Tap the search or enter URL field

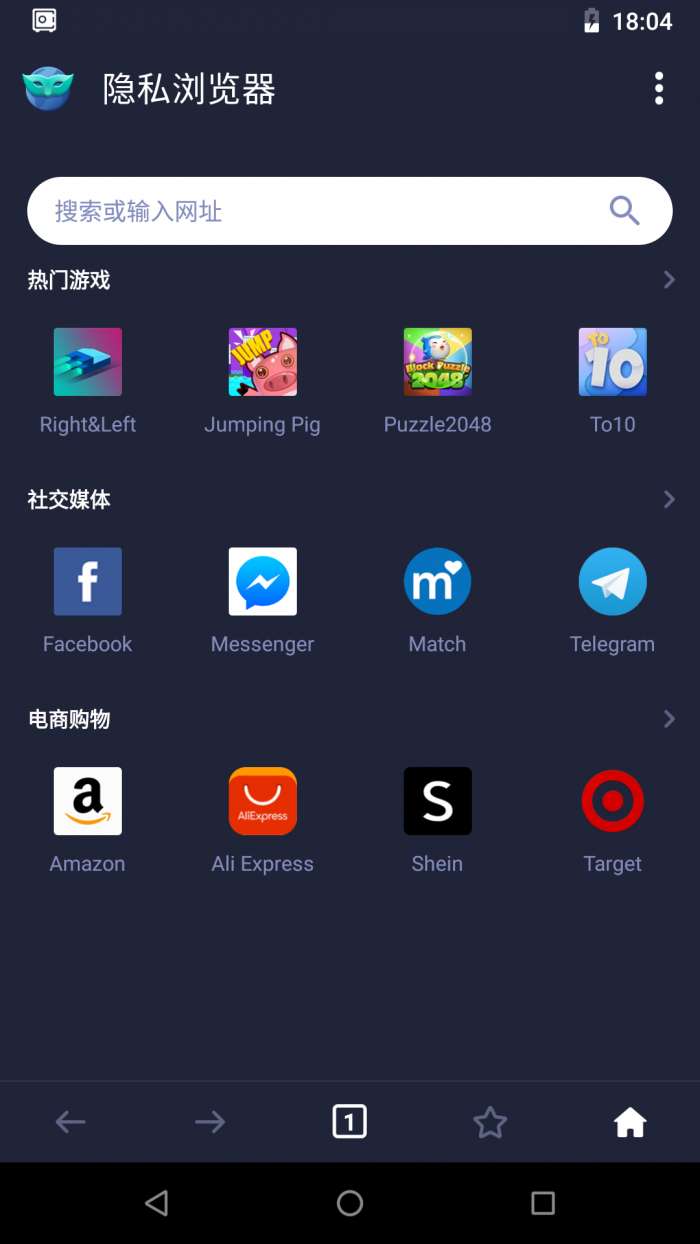tap(320, 211)
